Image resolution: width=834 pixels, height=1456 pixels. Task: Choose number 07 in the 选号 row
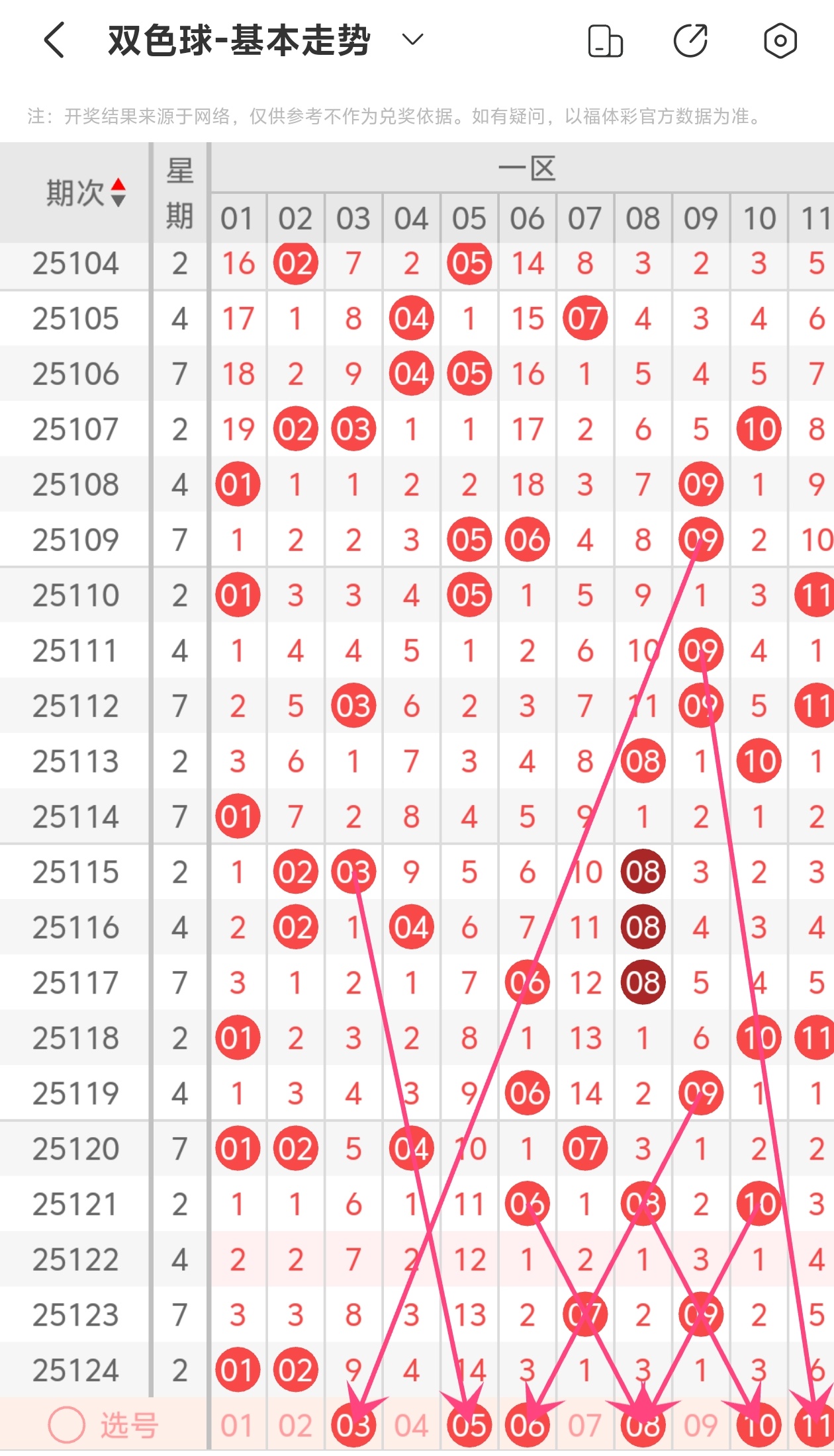(x=584, y=1426)
